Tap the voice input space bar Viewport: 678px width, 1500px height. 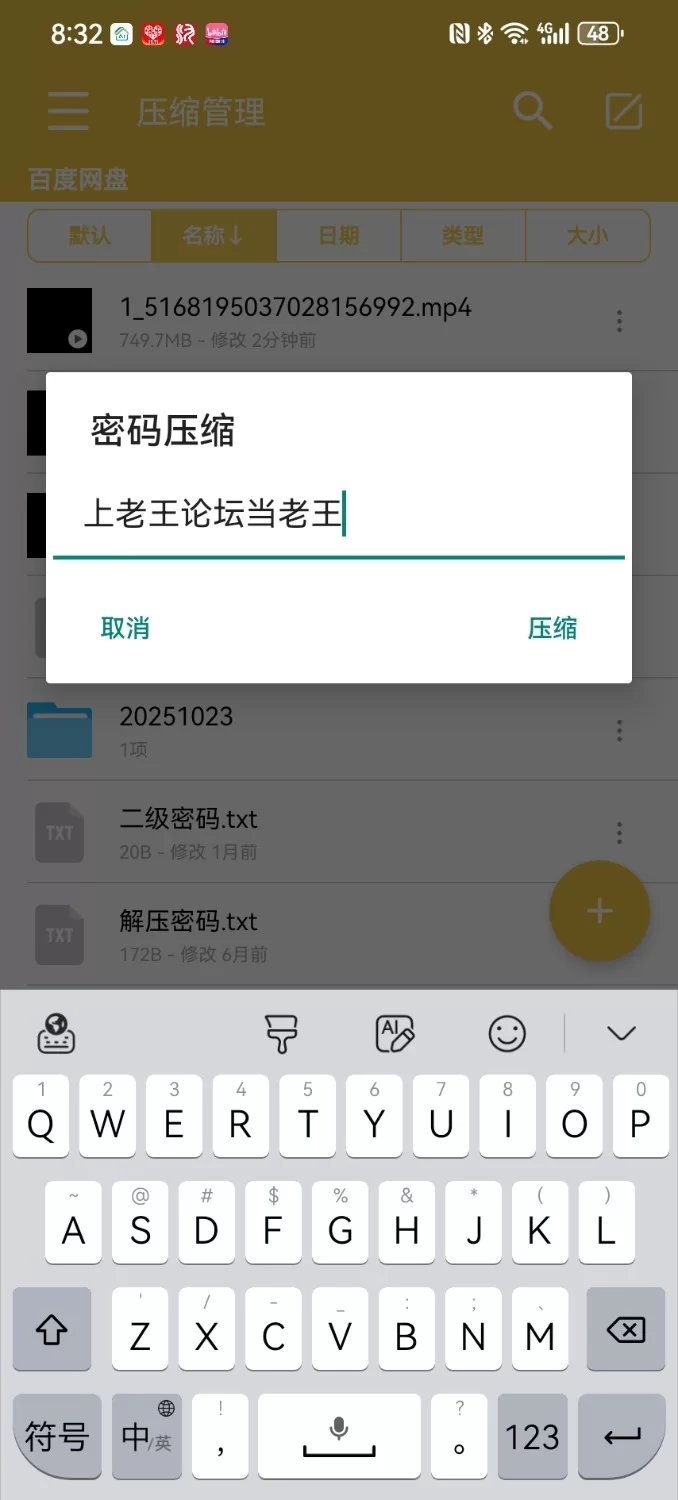(339, 1437)
